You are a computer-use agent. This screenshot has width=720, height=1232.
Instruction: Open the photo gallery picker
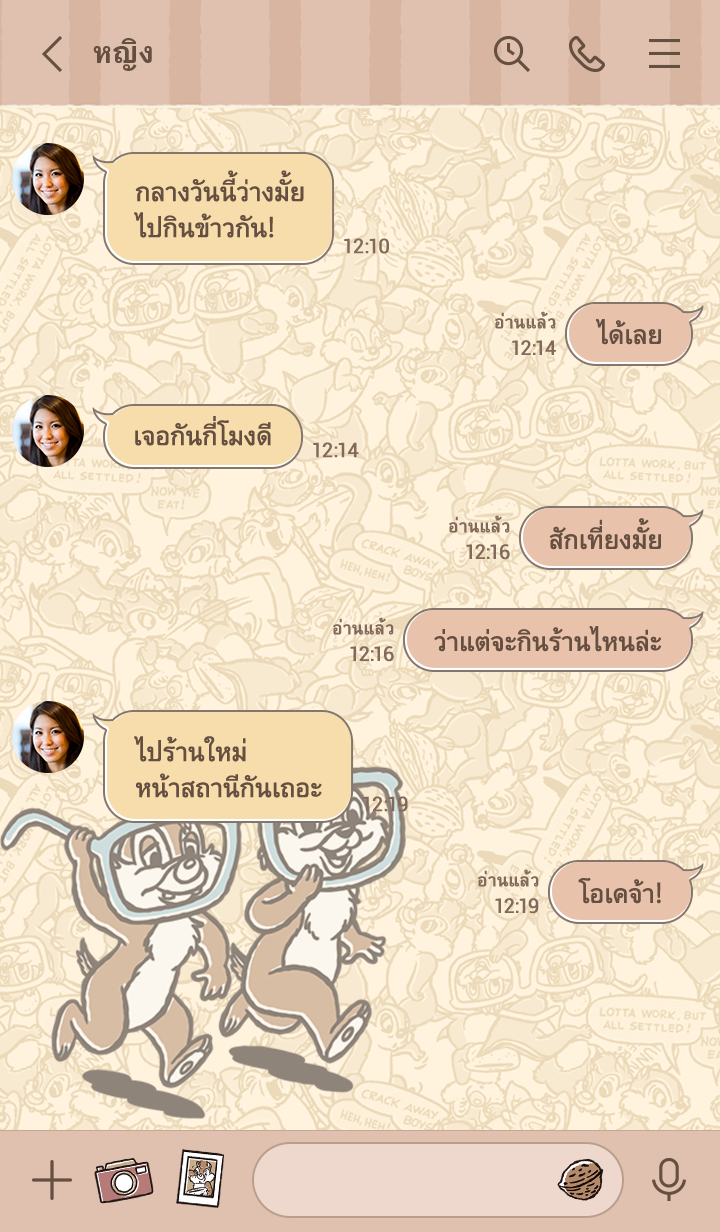coord(199,1179)
